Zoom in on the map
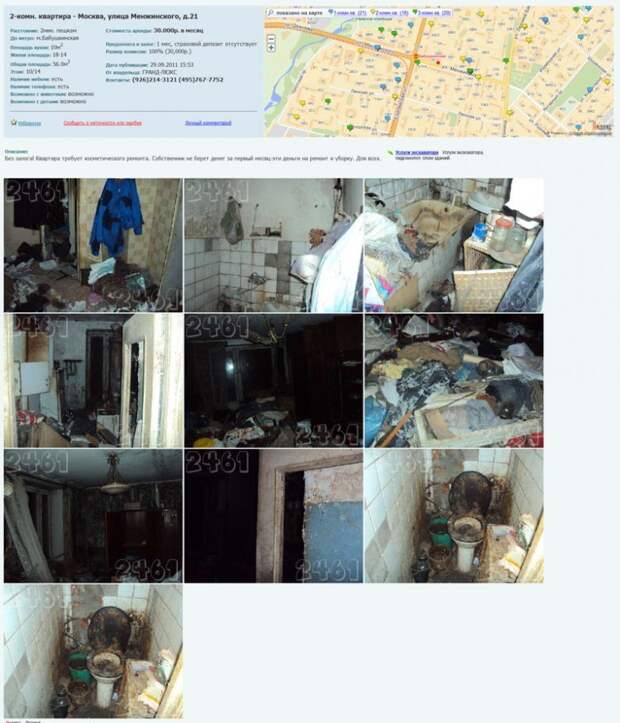Viewport: 620px width, 723px height. [x=271, y=47]
